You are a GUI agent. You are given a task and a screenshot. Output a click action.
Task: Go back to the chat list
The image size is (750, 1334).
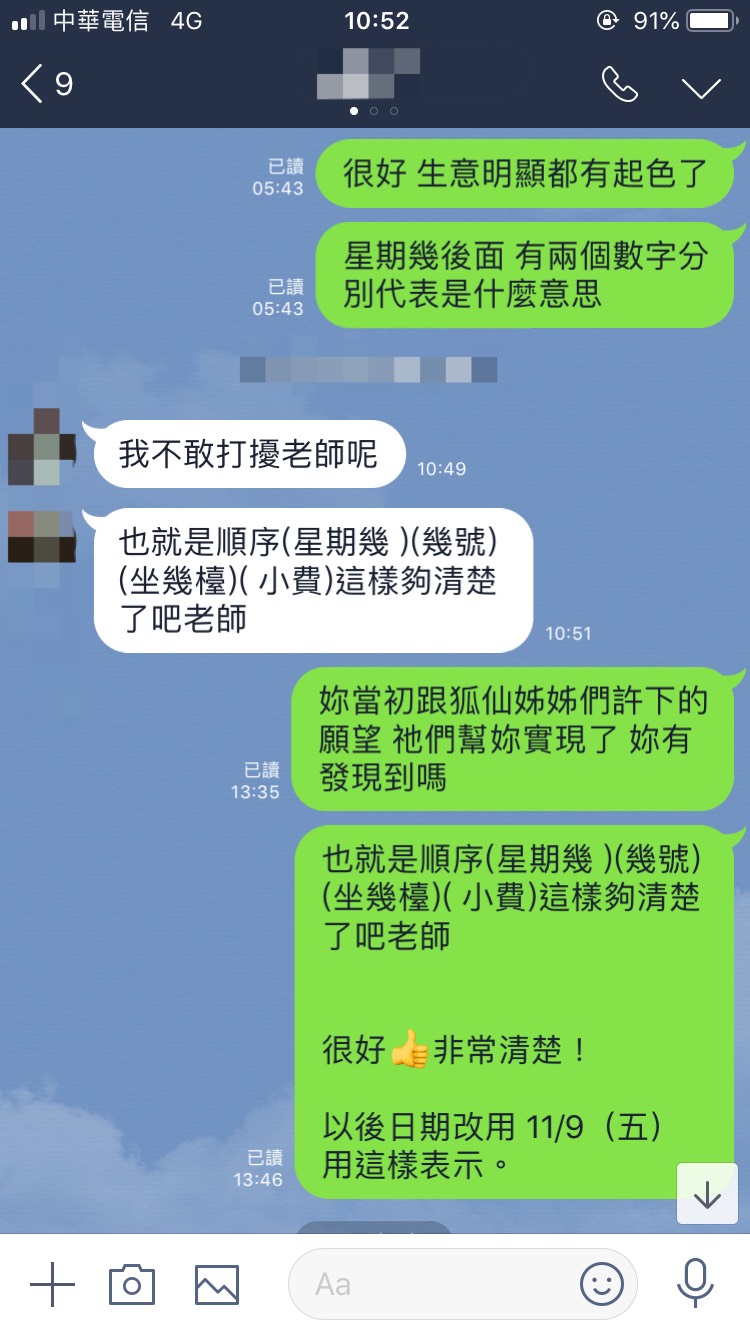click(45, 84)
